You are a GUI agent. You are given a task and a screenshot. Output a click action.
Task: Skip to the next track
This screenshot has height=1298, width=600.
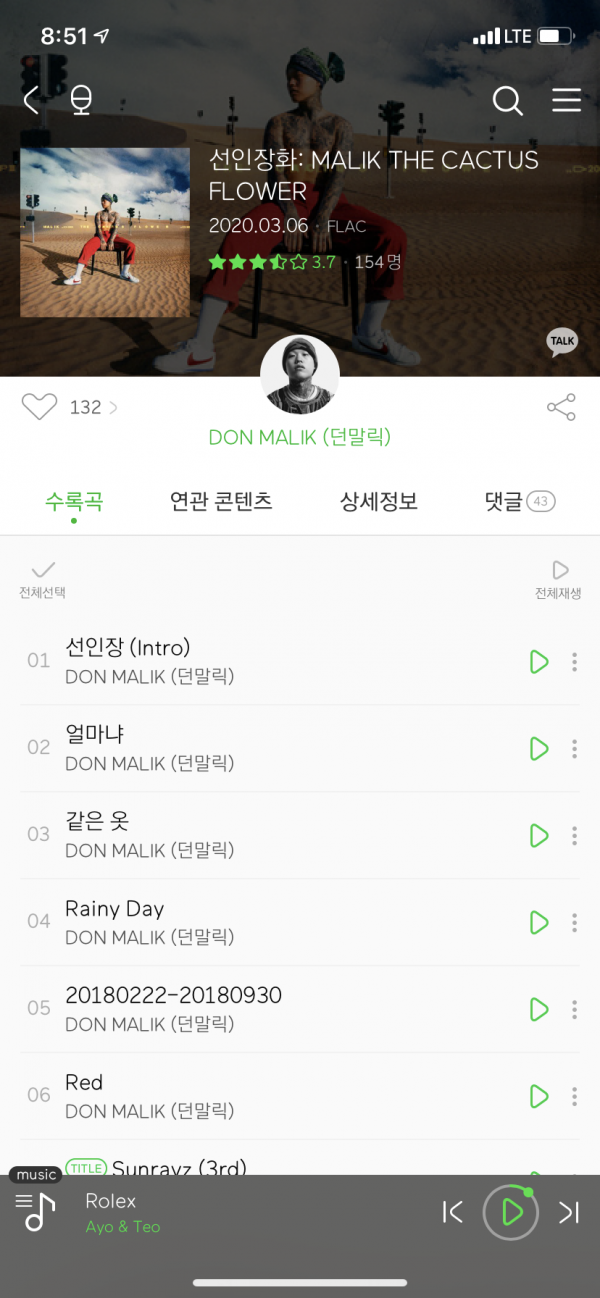coord(569,1212)
